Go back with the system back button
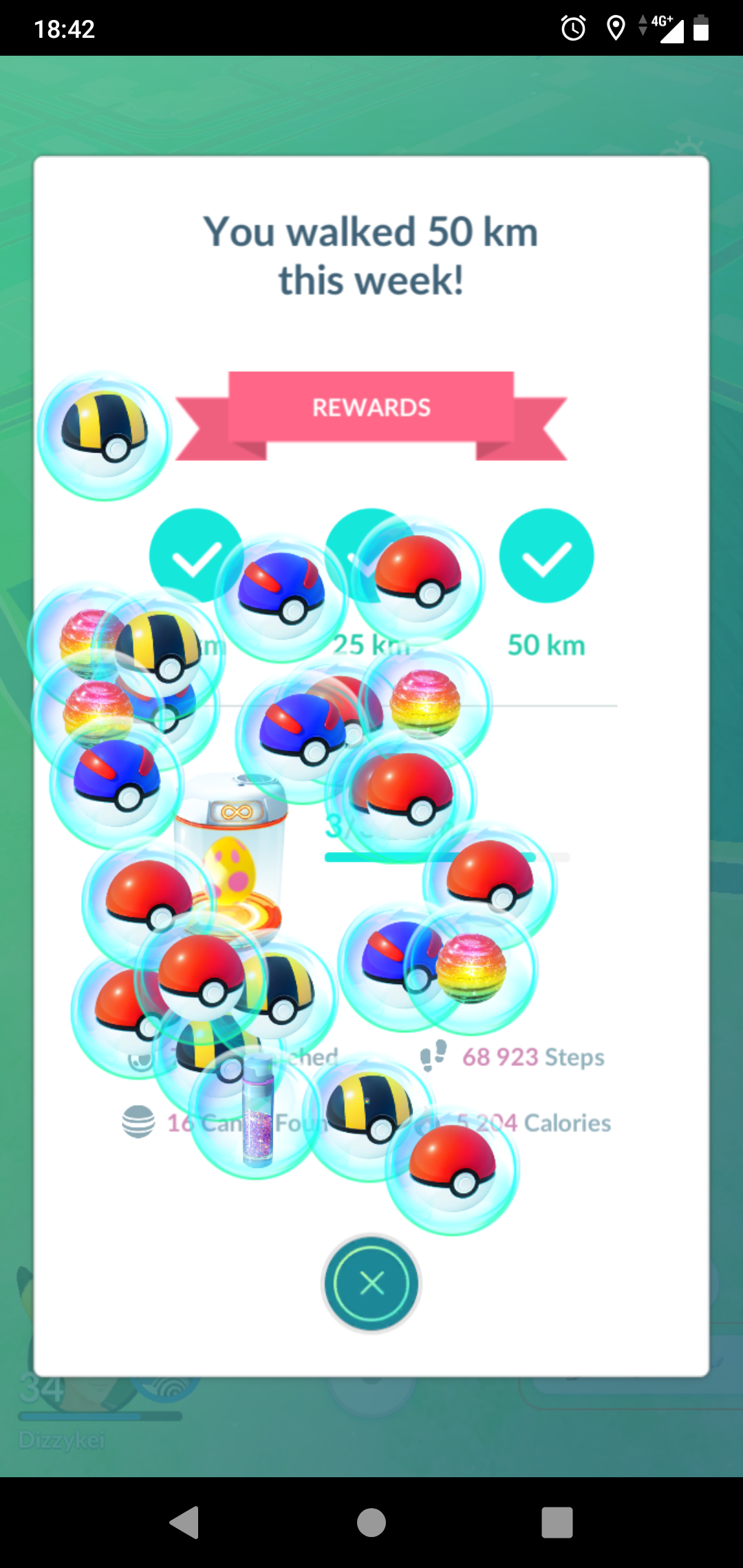Viewport: 743px width, 1568px height. (184, 1522)
